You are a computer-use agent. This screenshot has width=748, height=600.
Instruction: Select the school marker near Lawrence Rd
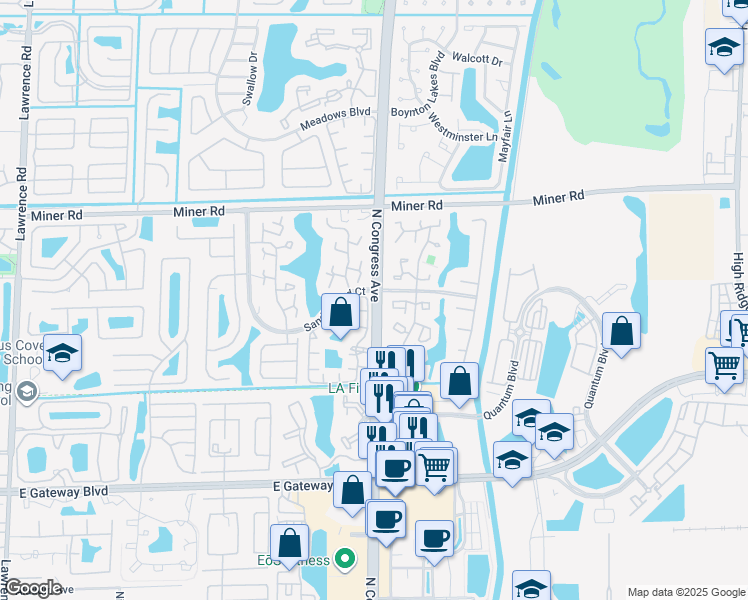tap(62, 355)
